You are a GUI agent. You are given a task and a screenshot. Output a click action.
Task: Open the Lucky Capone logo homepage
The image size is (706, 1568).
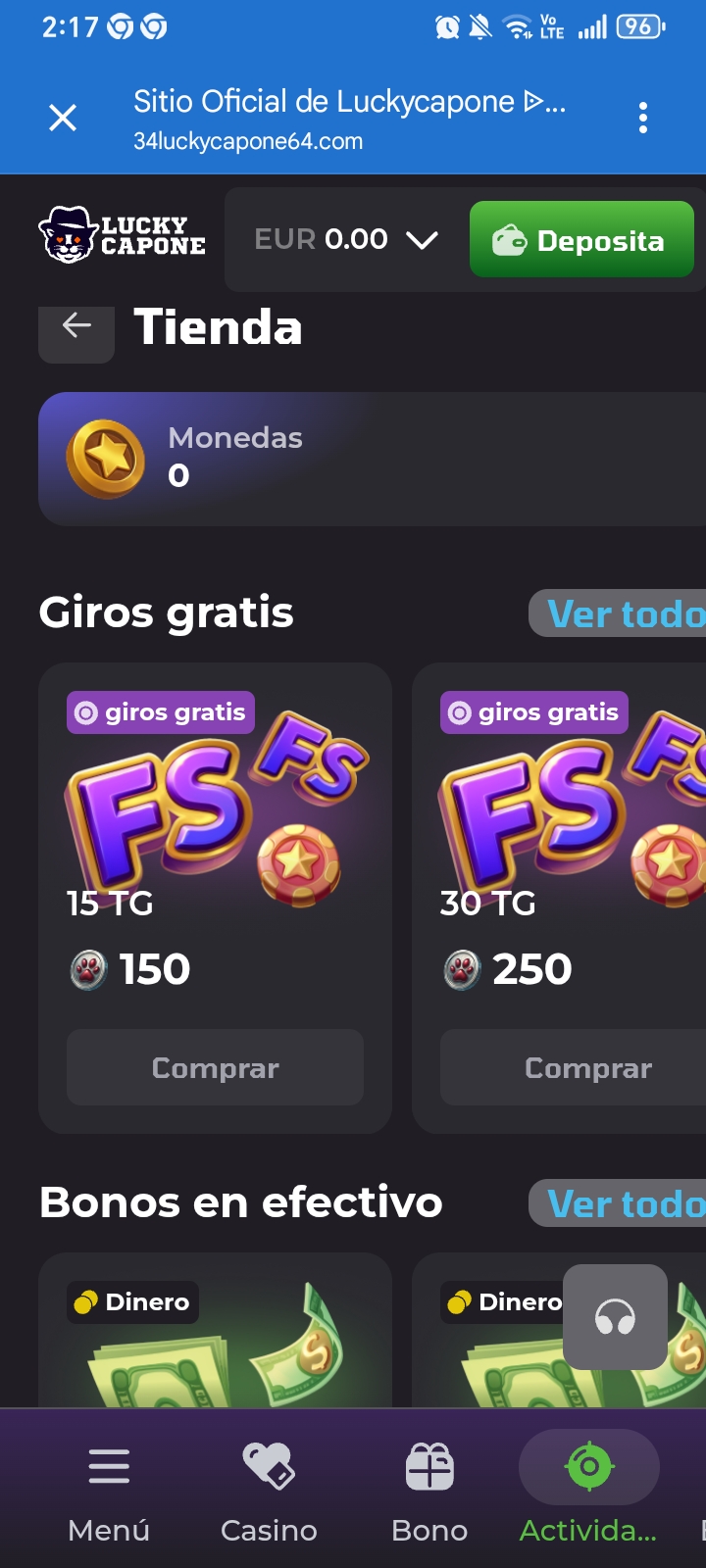click(122, 238)
